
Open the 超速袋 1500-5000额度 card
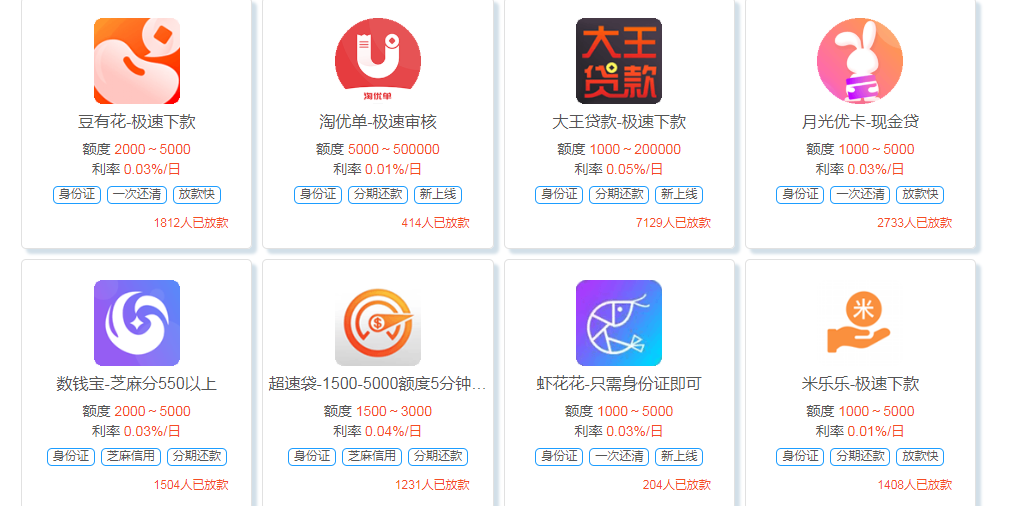[378, 383]
